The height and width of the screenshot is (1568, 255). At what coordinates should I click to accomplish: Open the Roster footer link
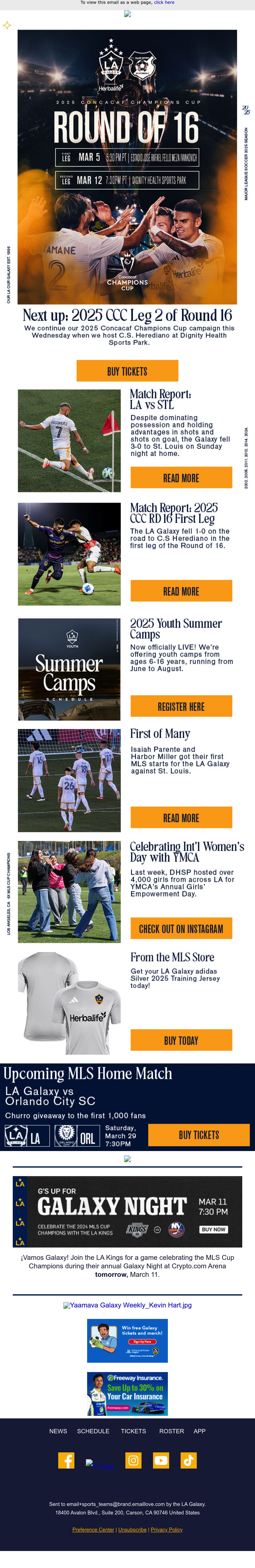coord(172,1431)
